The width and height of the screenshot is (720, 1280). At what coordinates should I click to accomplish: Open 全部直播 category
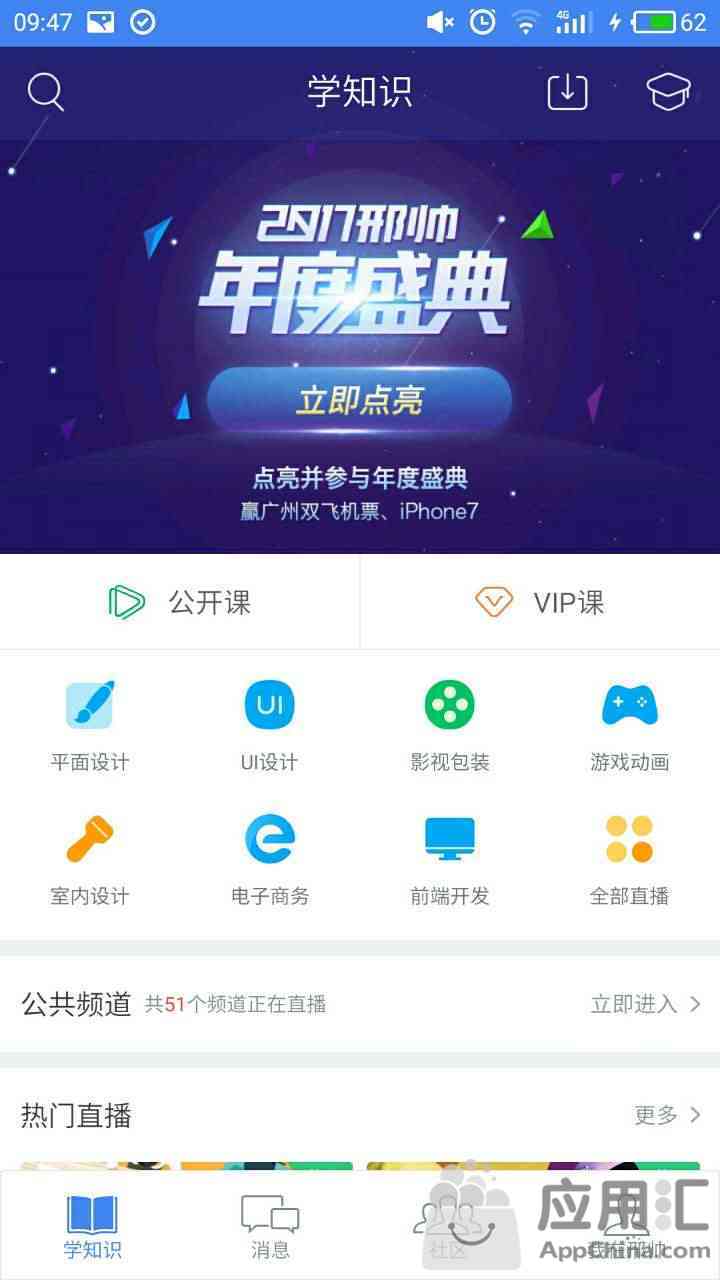click(629, 859)
